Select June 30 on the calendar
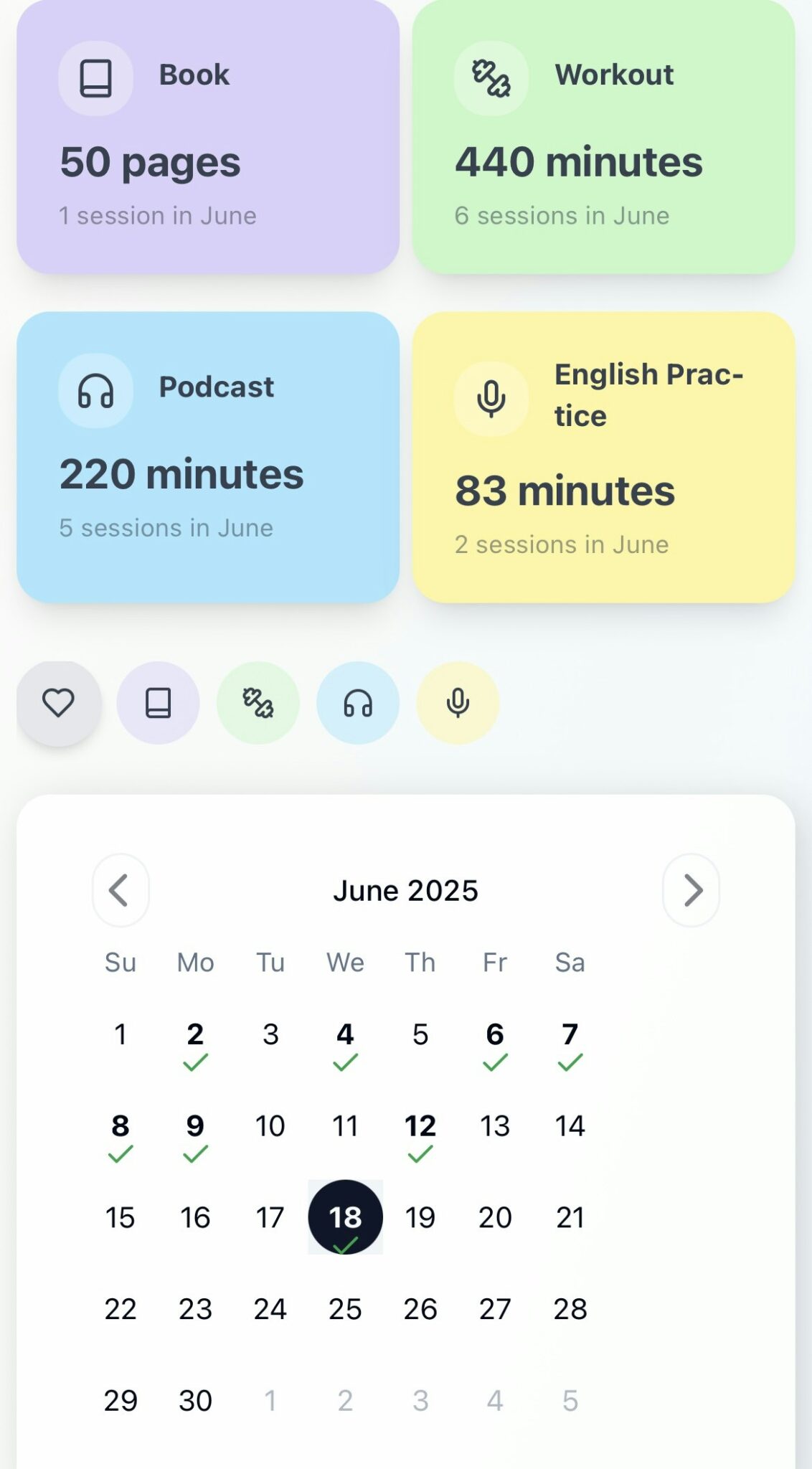 (195, 1400)
